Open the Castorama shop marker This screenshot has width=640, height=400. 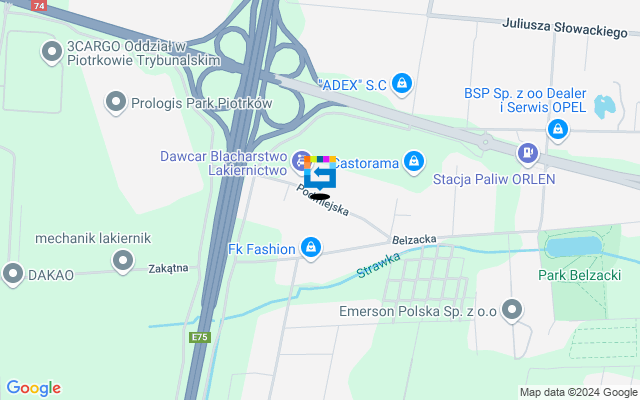pyautogui.click(x=415, y=162)
